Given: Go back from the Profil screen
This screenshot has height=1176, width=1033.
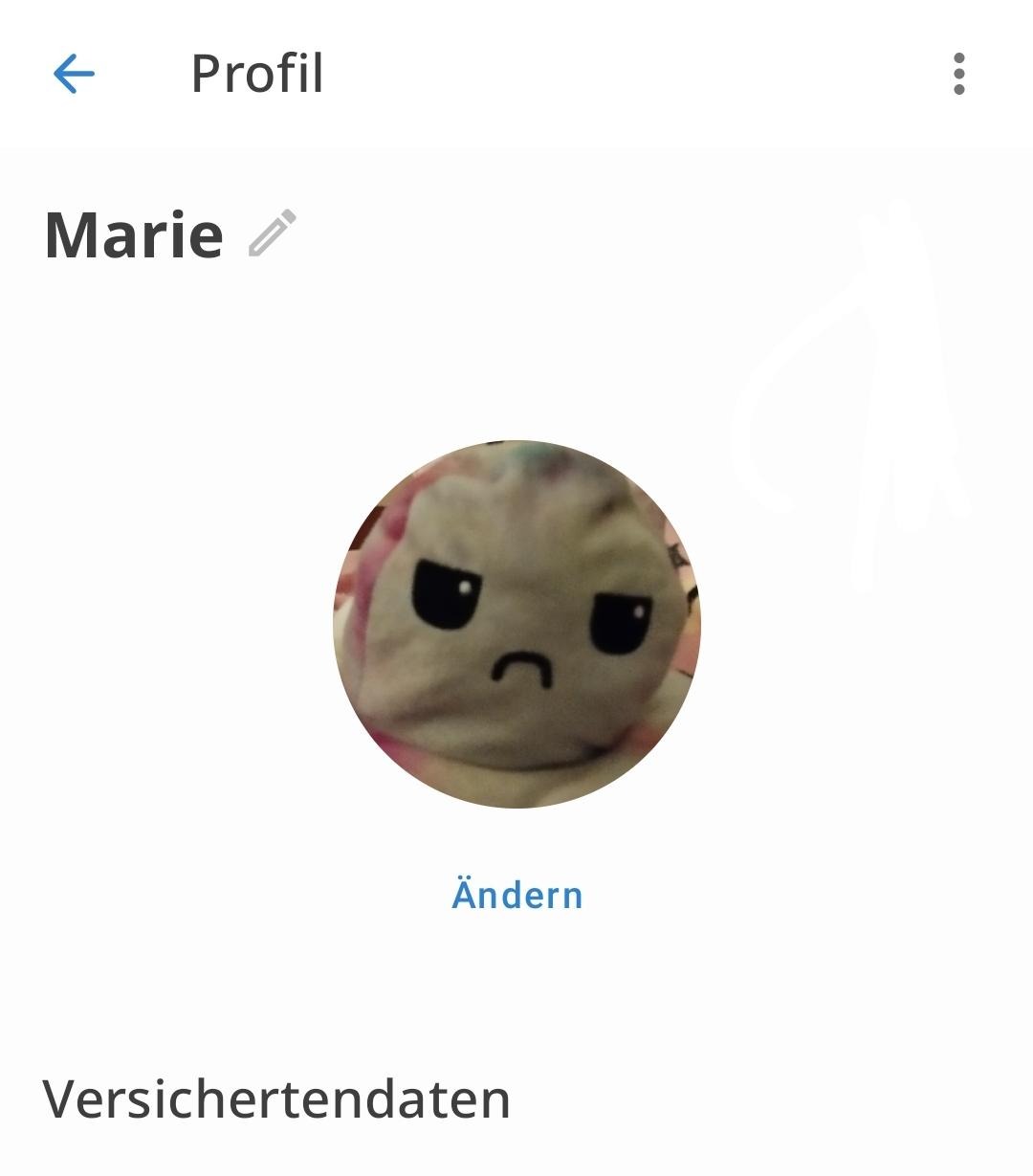Looking at the screenshot, I should pyautogui.click(x=74, y=74).
